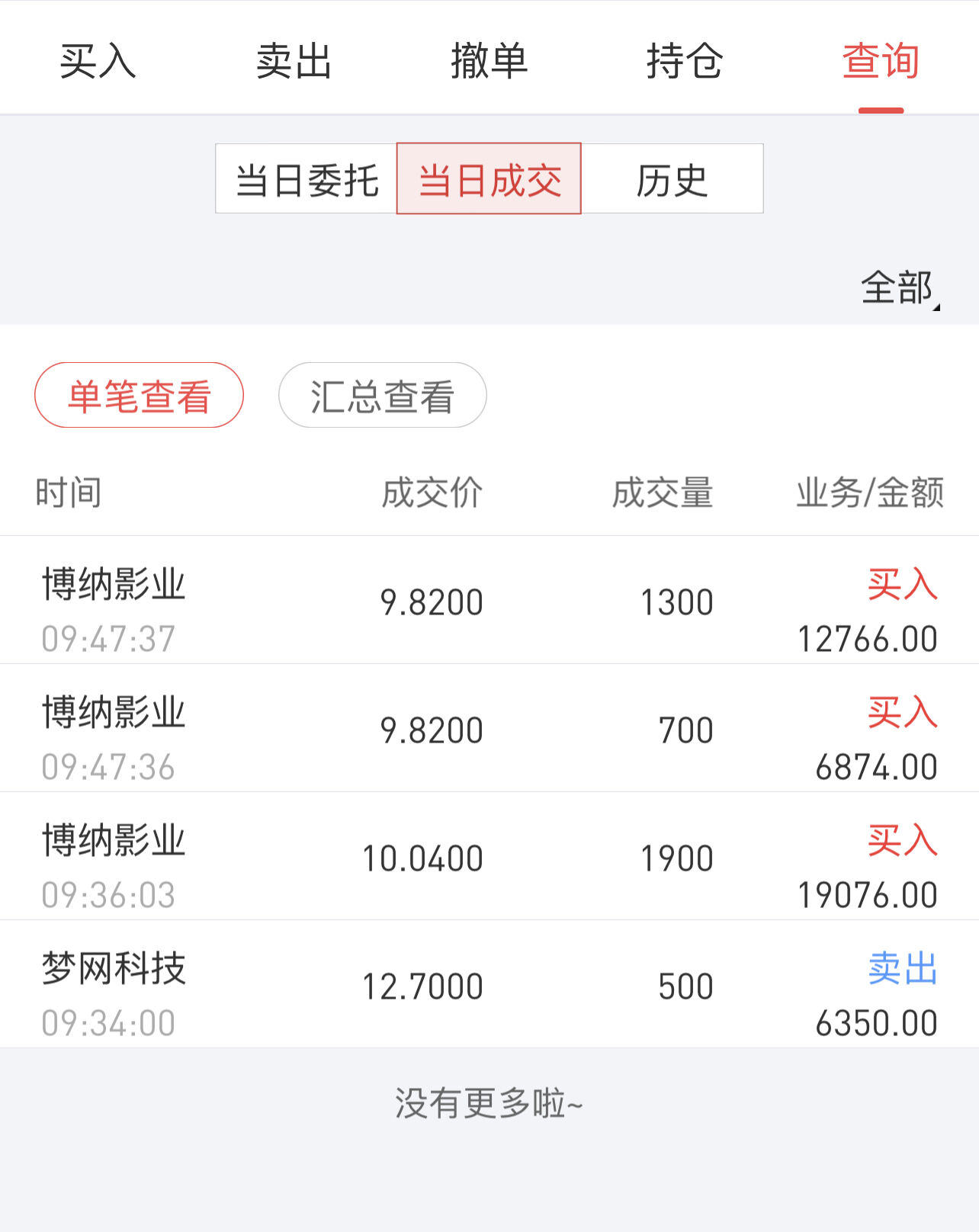Switch to the 买入 tab
The height and width of the screenshot is (1232, 979).
(98, 61)
